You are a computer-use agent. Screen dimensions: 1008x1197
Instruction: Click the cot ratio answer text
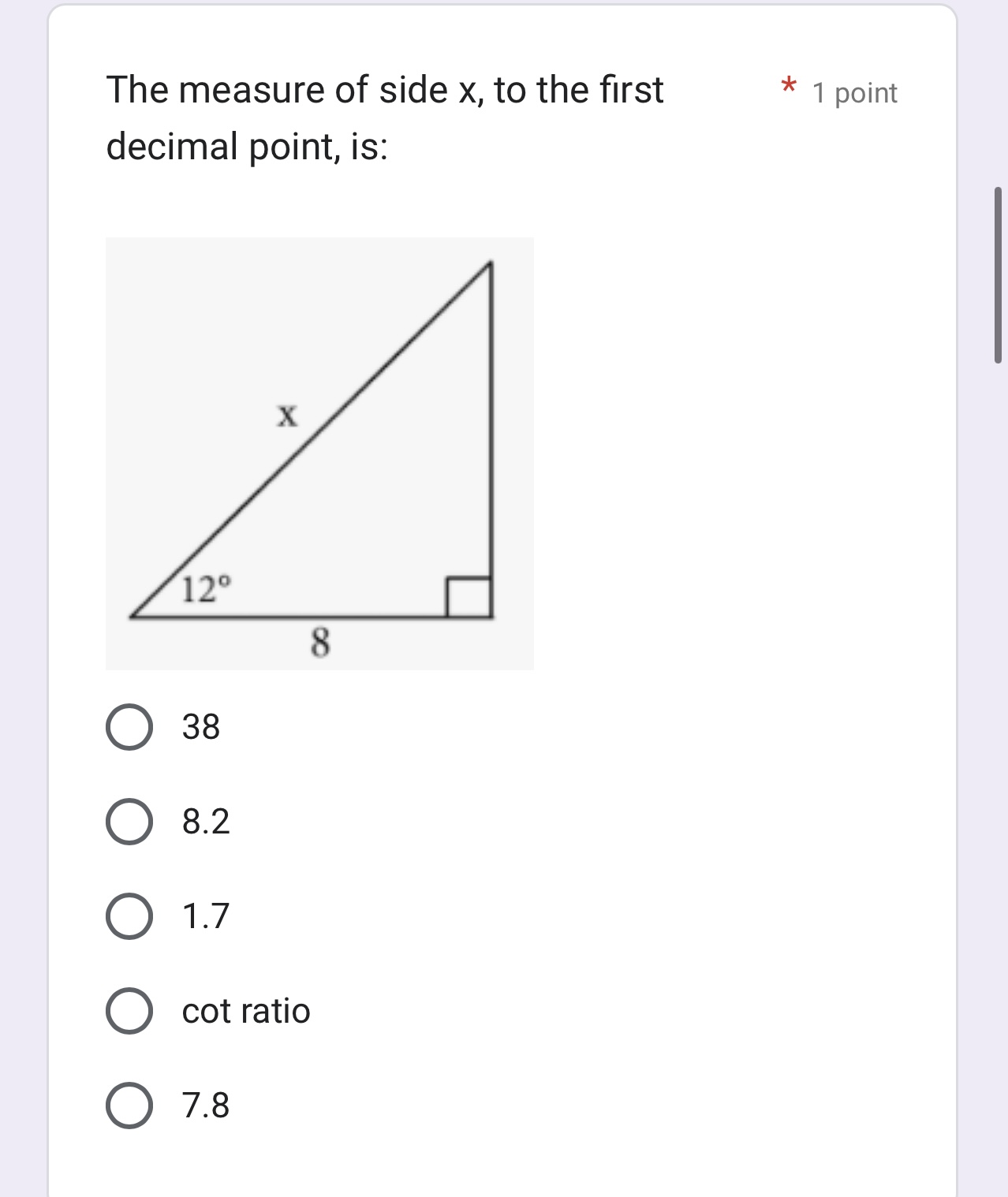tap(245, 1012)
